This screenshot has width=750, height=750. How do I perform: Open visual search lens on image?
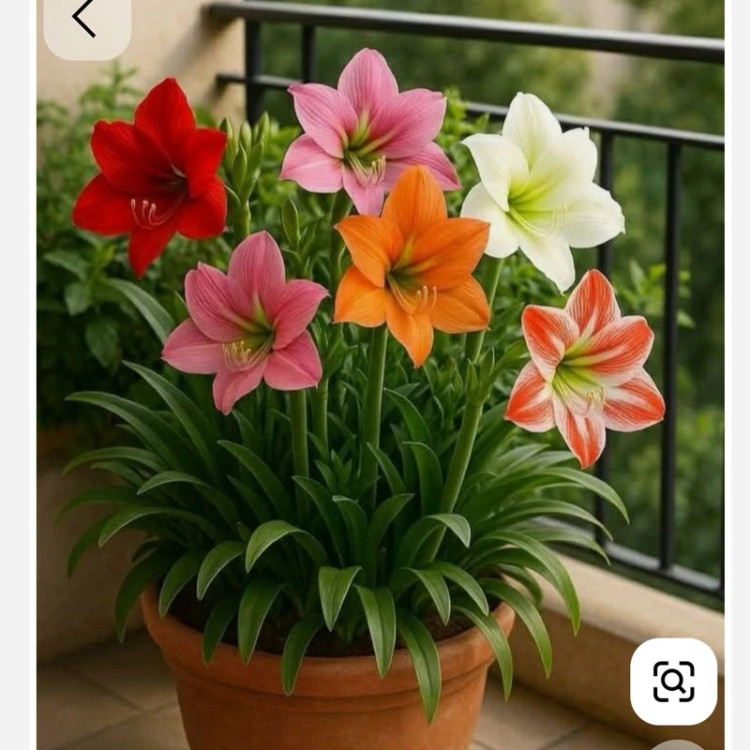point(673,681)
